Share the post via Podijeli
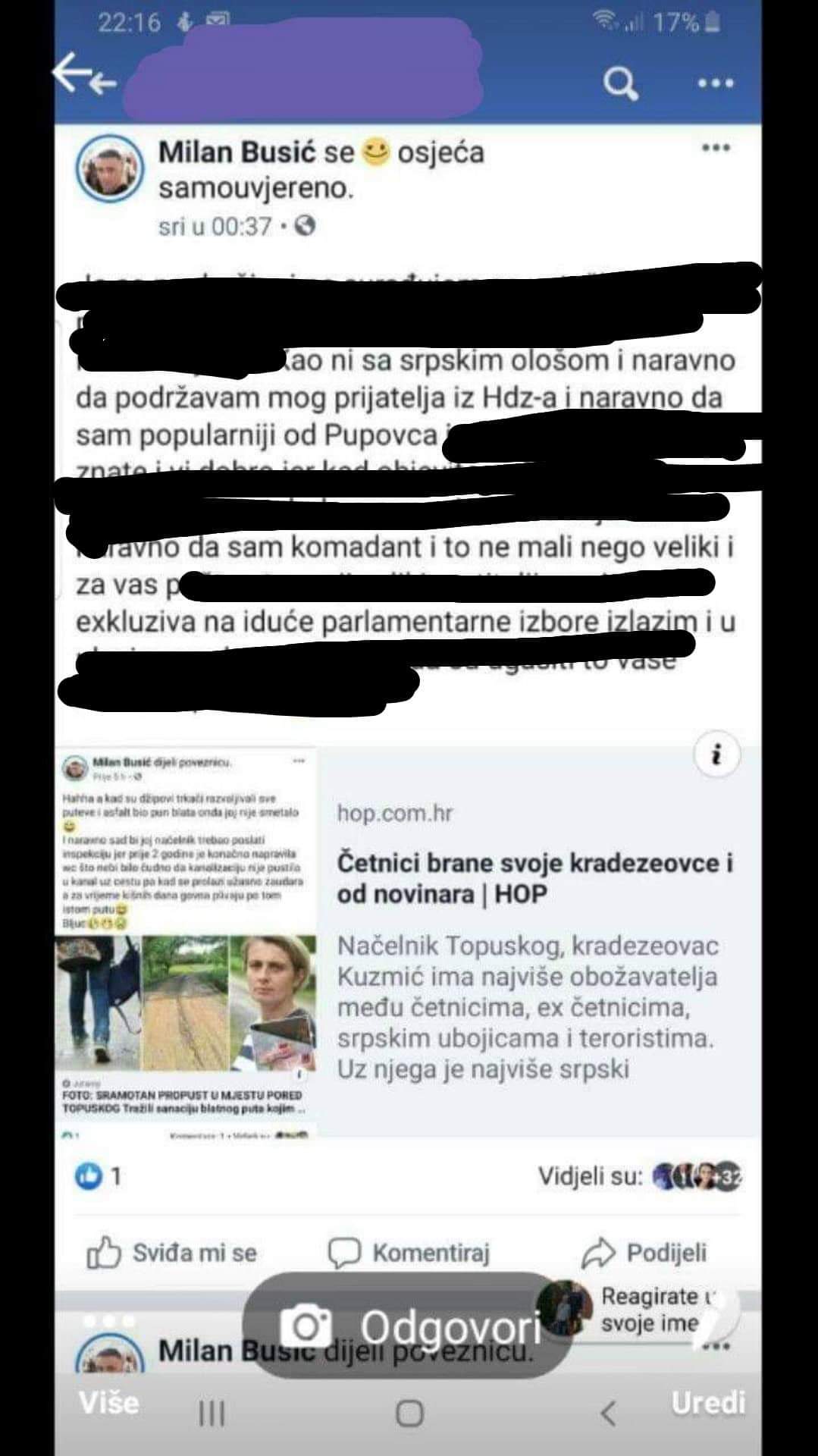The height and width of the screenshot is (1456, 818). [644, 1253]
